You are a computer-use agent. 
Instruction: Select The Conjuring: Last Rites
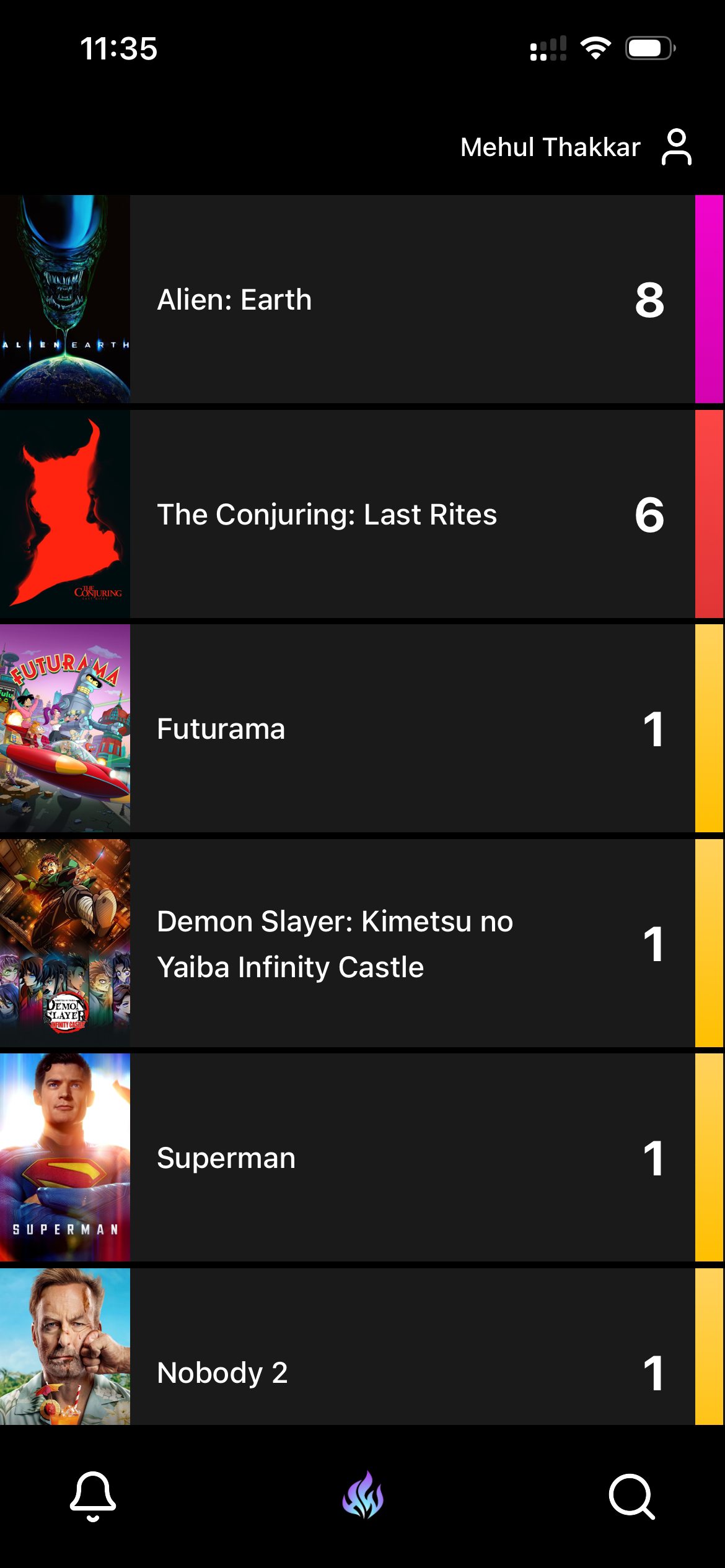(362, 514)
